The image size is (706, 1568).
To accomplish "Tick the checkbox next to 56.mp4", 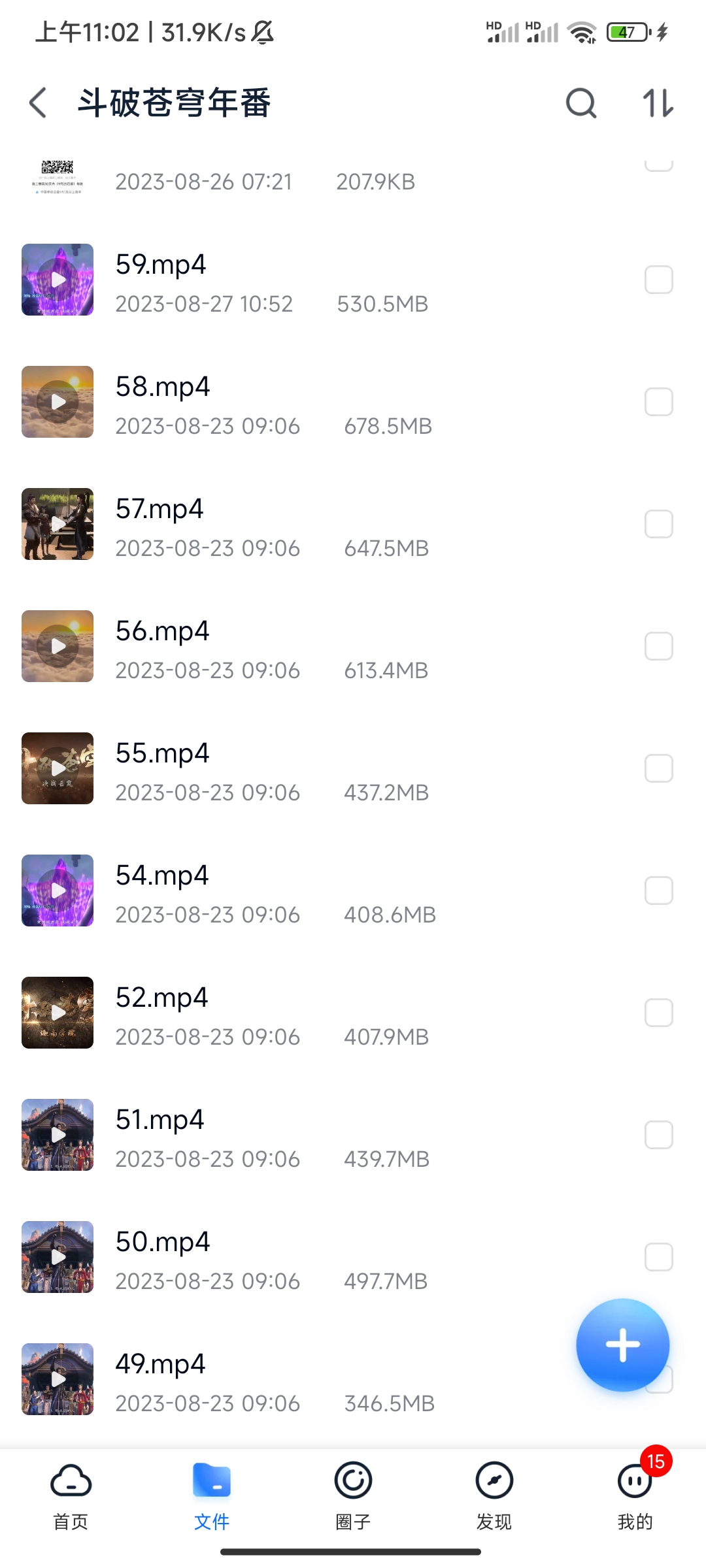I will pos(658,646).
